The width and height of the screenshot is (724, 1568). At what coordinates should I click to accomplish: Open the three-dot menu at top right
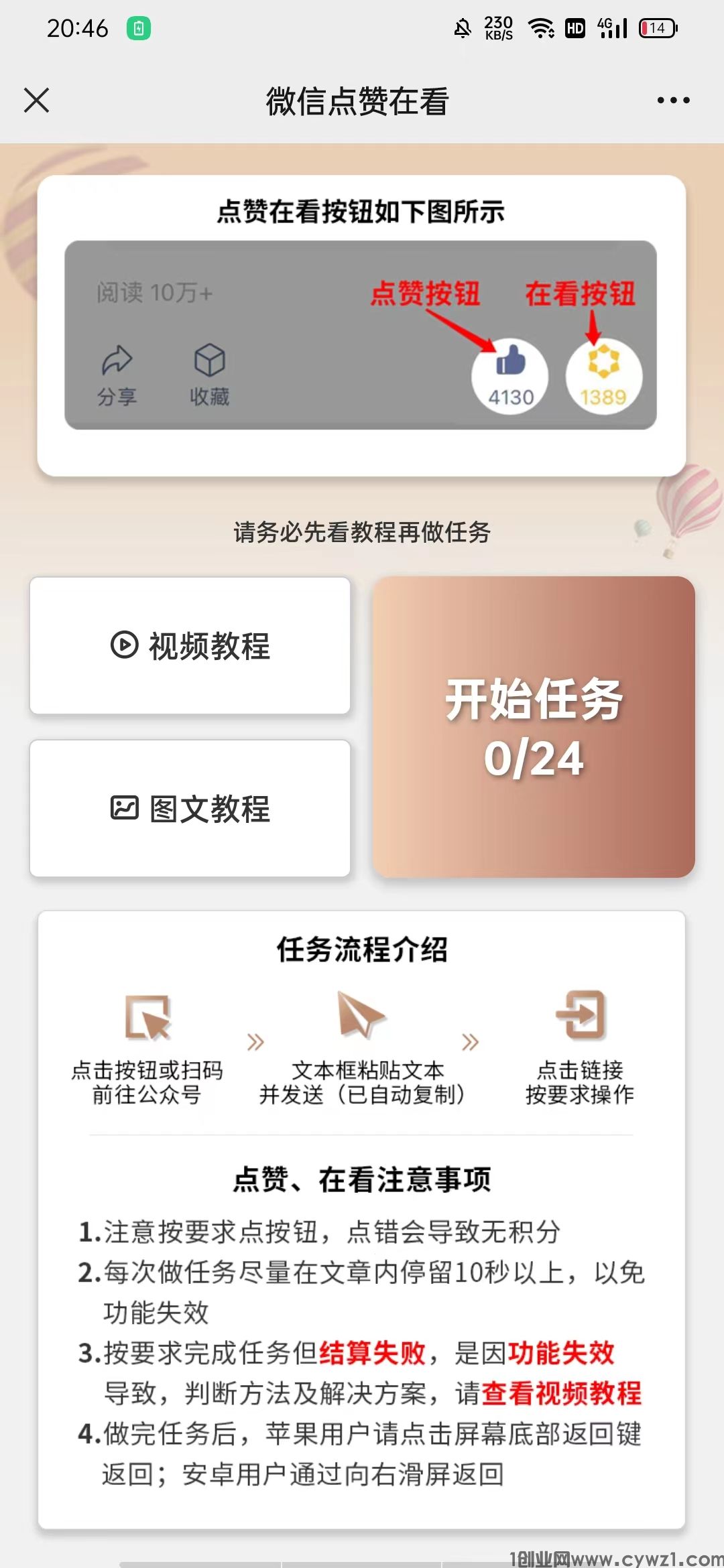[x=672, y=101]
